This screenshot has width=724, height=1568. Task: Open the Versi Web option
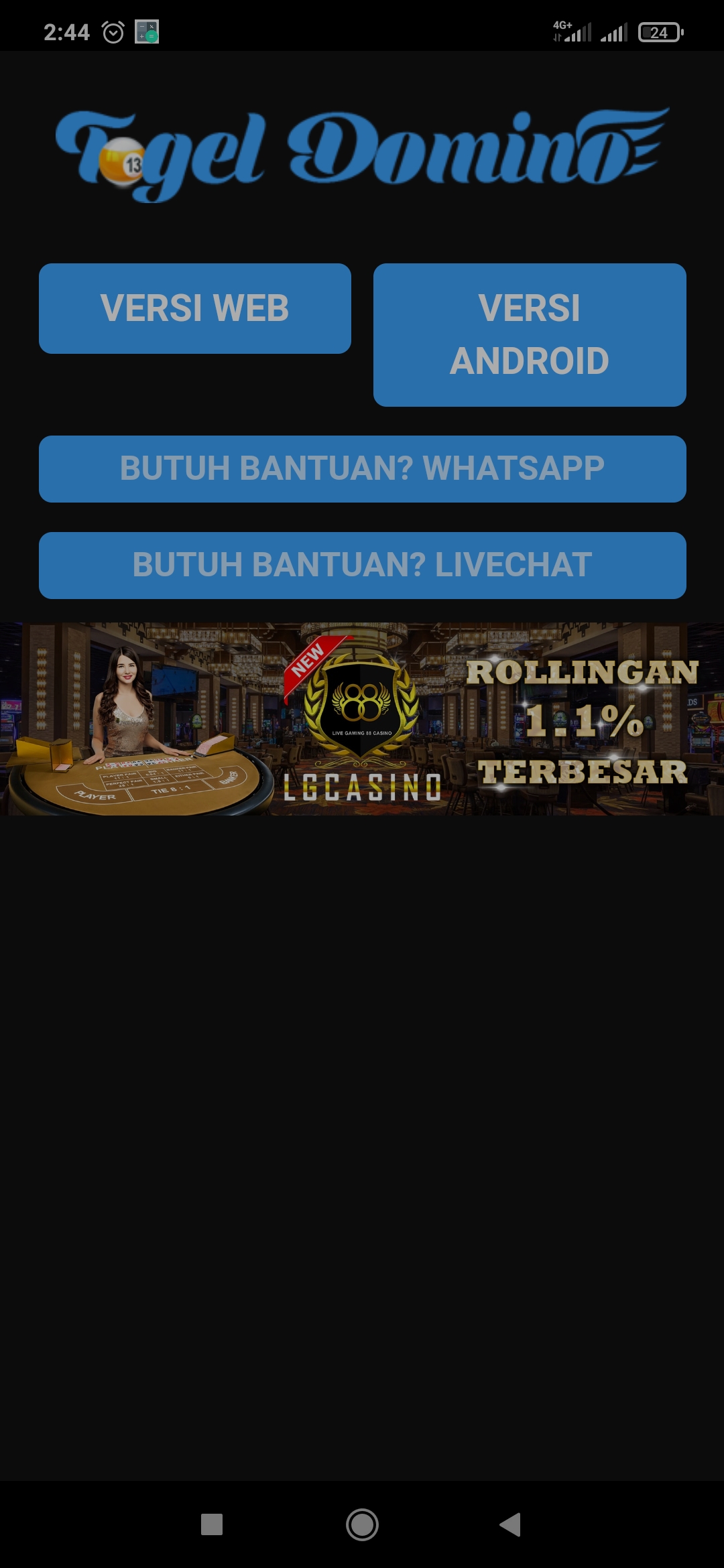pos(194,308)
